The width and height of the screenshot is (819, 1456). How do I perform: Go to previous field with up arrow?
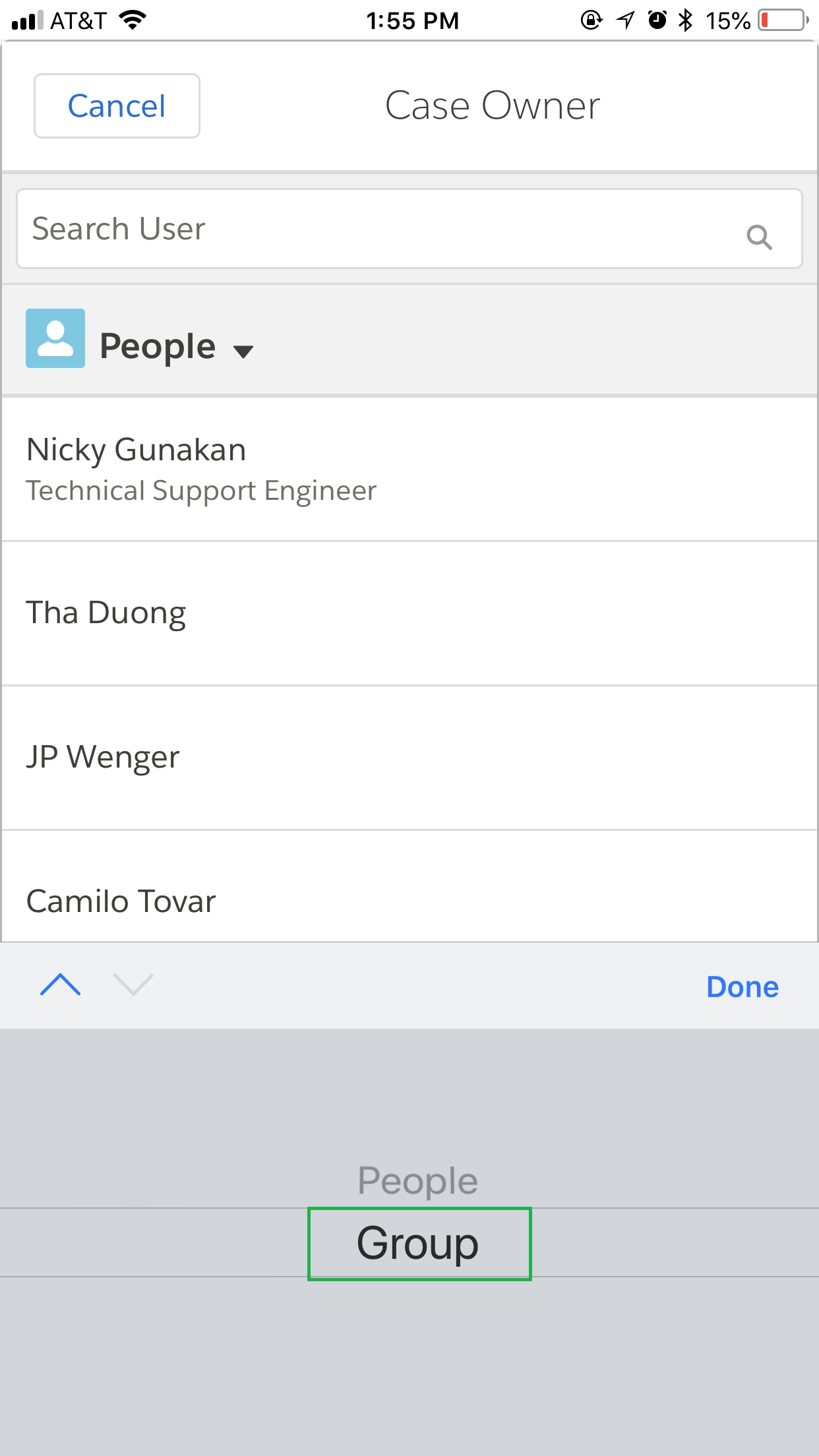click(x=60, y=985)
